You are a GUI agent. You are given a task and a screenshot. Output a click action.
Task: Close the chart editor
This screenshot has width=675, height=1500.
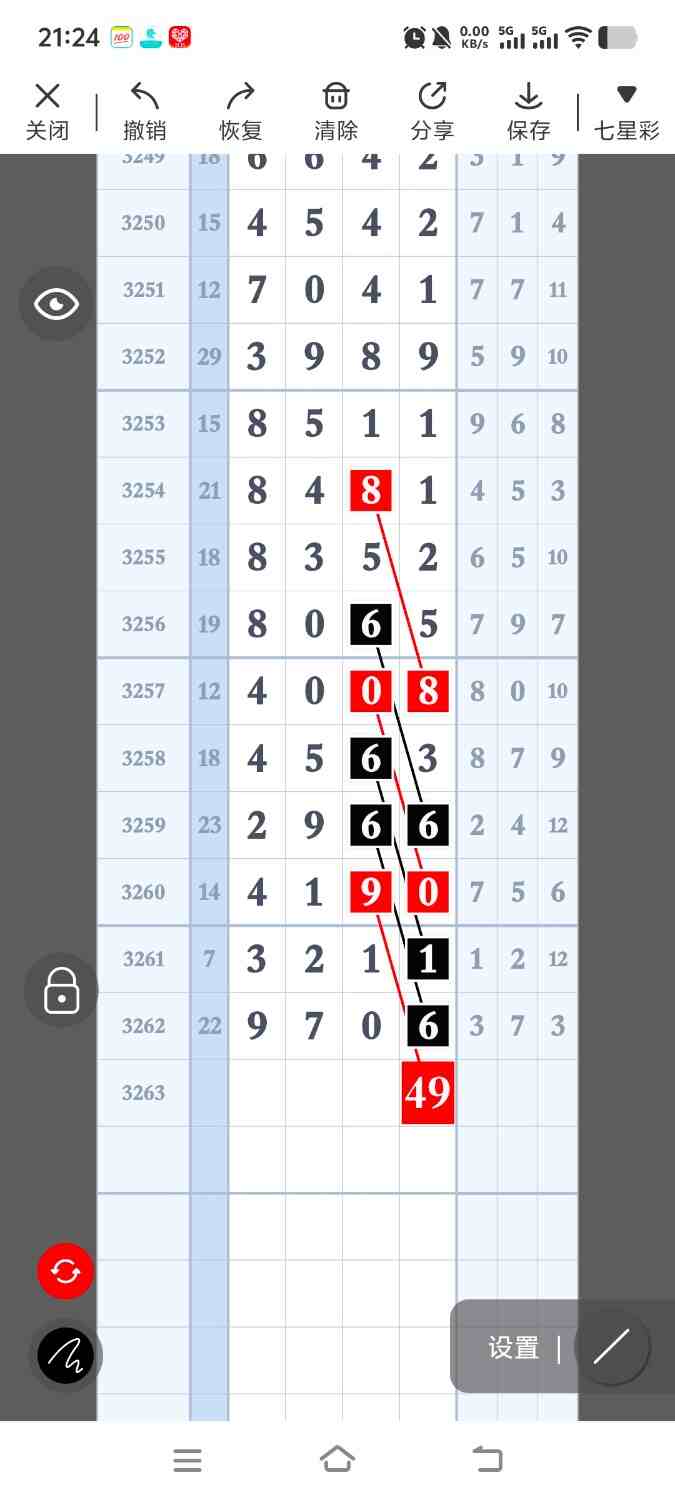tap(47, 111)
